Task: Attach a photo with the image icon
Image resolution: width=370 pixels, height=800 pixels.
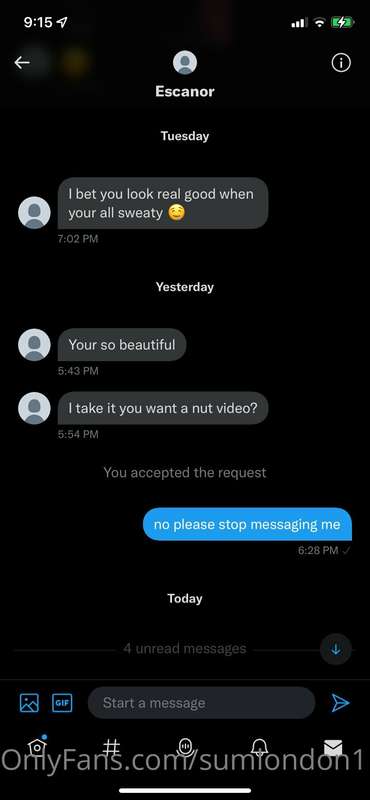Action: 29,703
